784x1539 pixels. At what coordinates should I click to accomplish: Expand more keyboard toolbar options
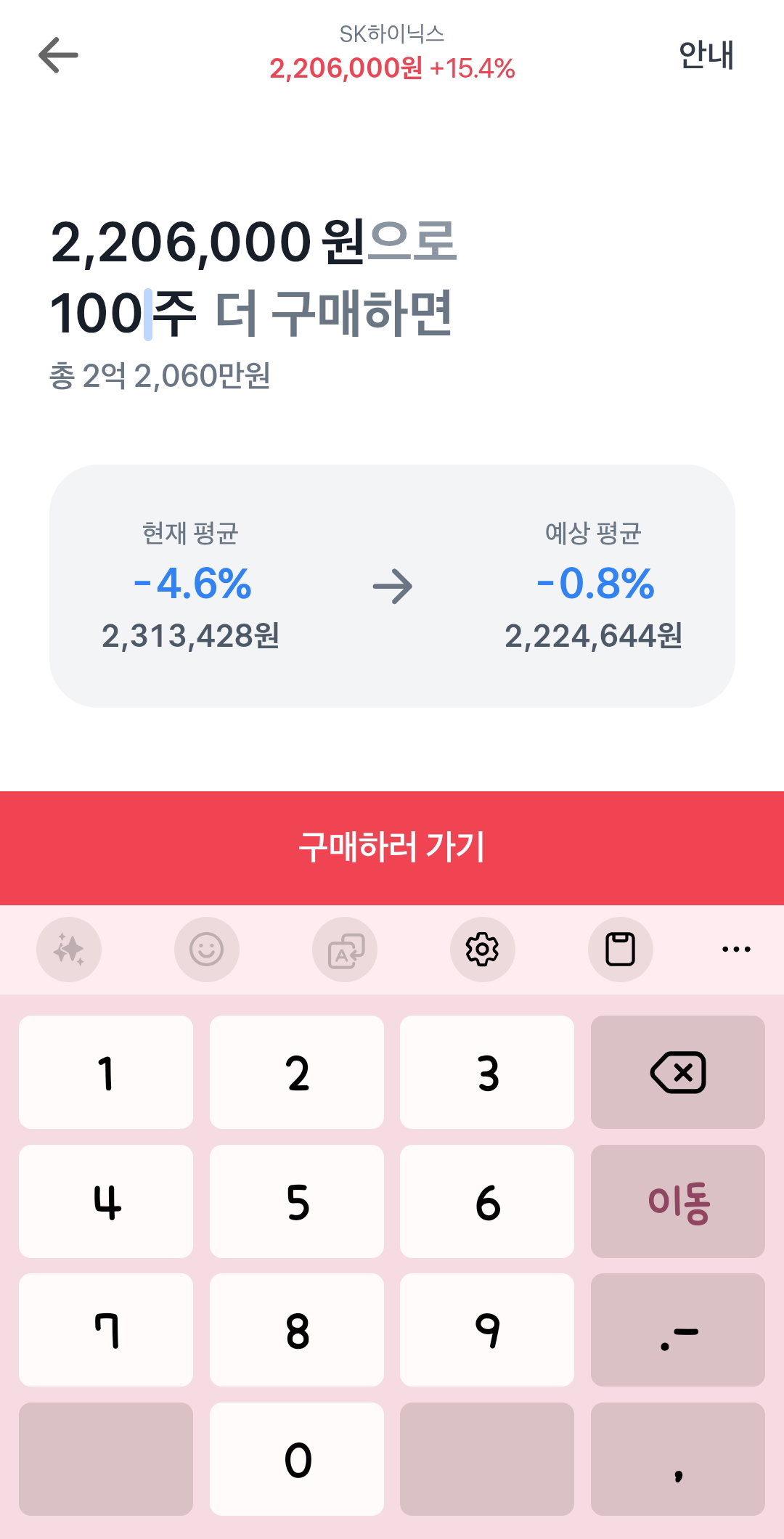pos(736,949)
